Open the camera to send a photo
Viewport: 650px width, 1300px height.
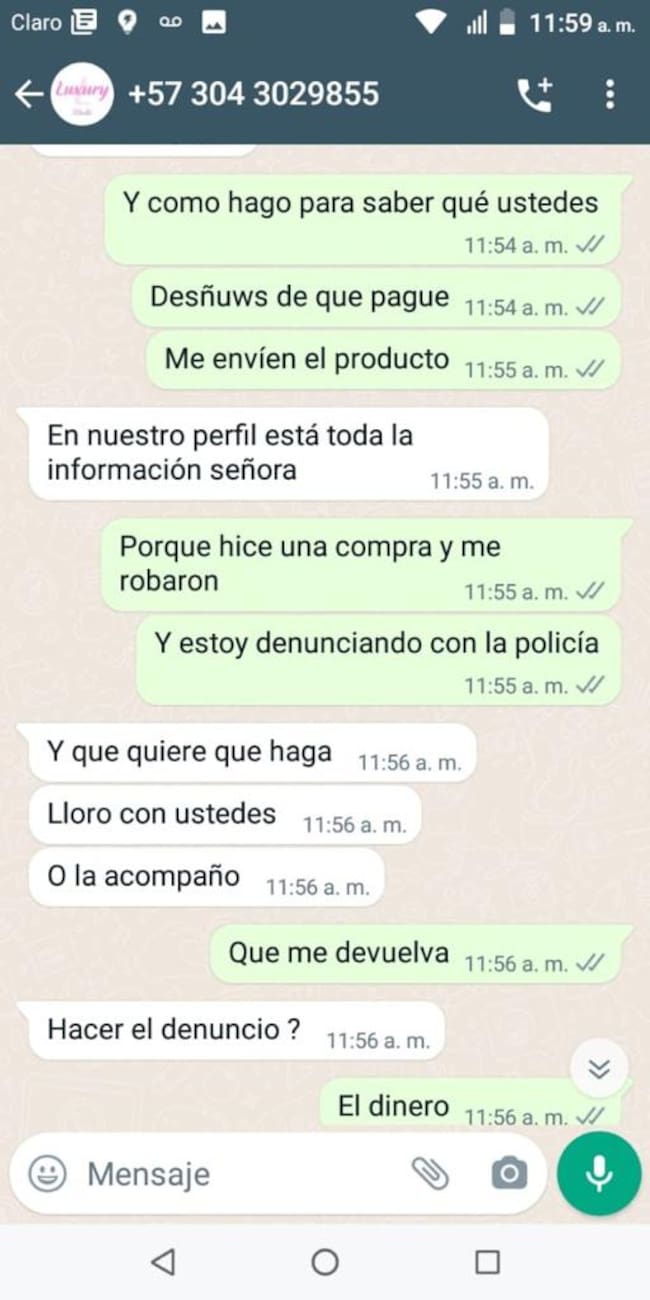pos(509,1173)
